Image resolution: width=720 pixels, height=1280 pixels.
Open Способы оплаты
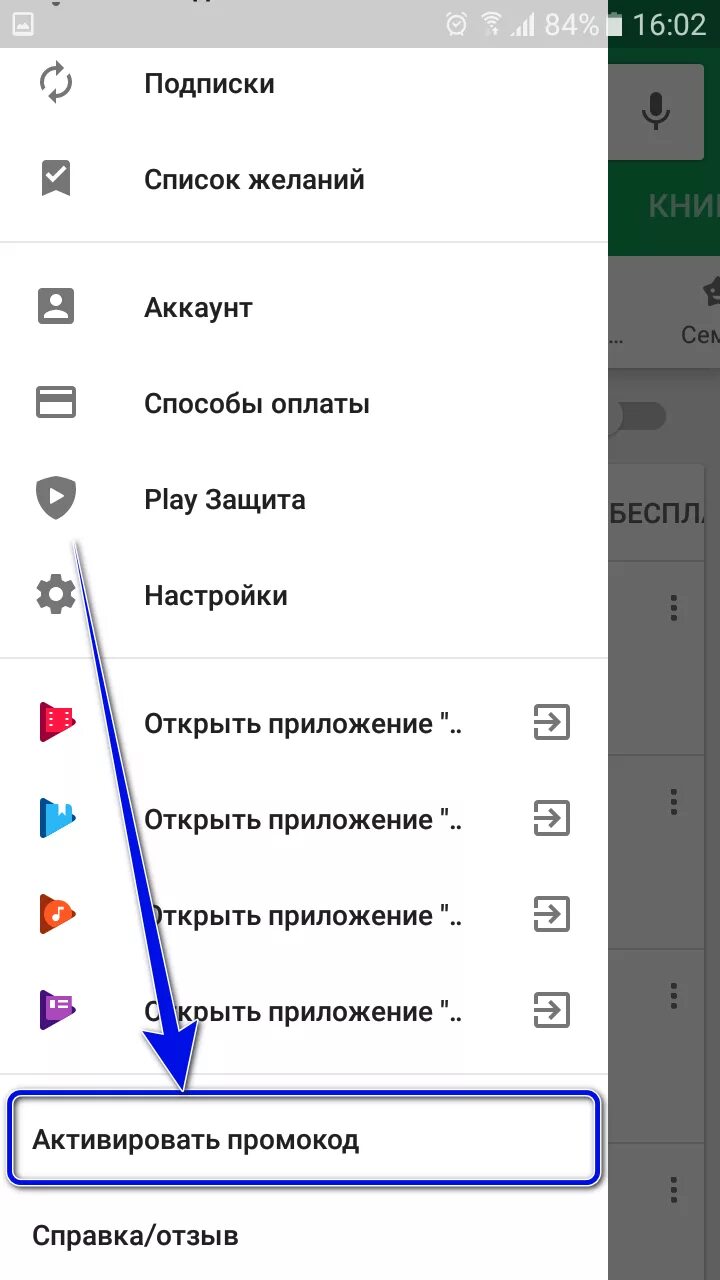pyautogui.click(x=304, y=403)
